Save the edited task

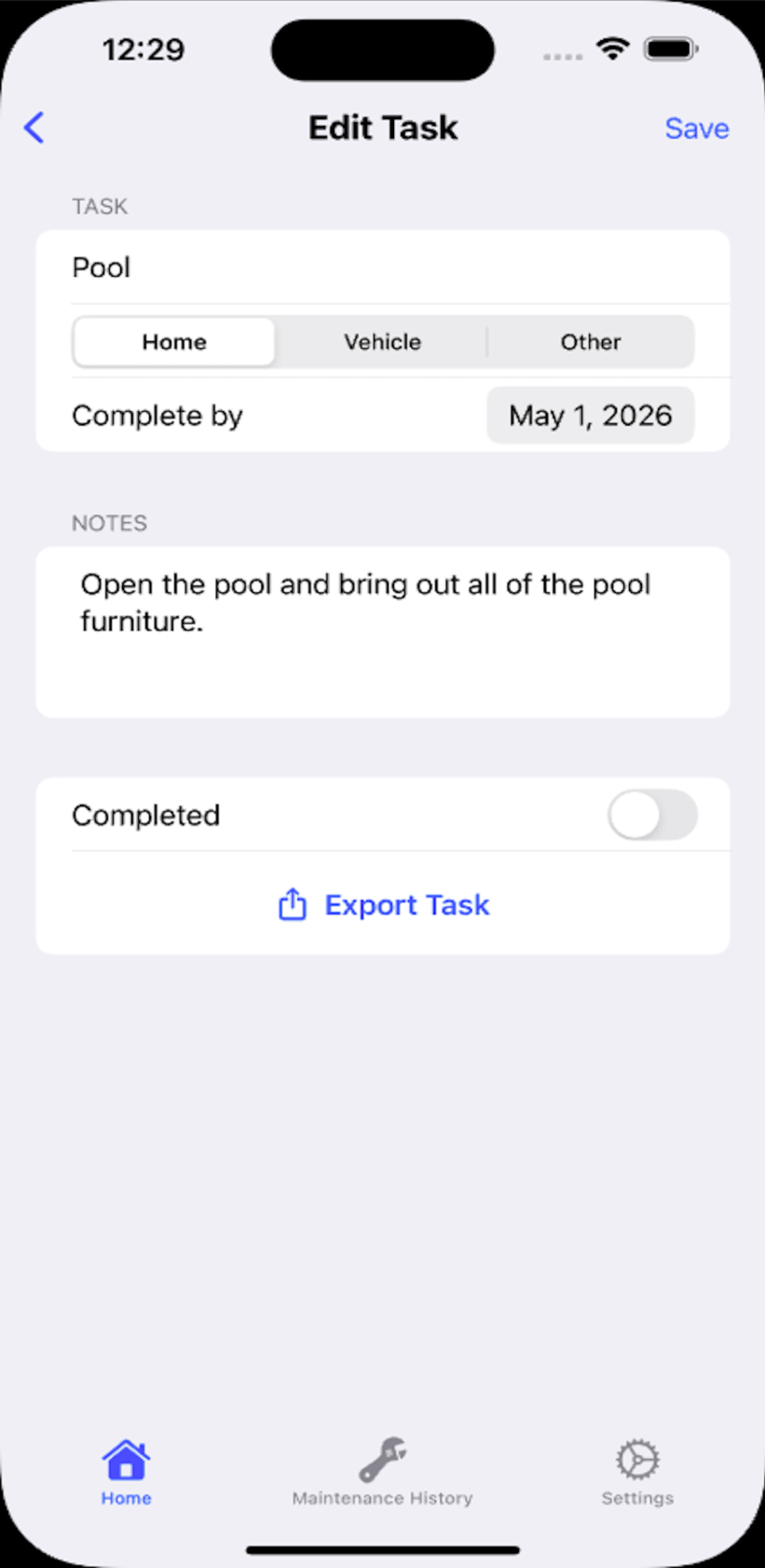696,128
